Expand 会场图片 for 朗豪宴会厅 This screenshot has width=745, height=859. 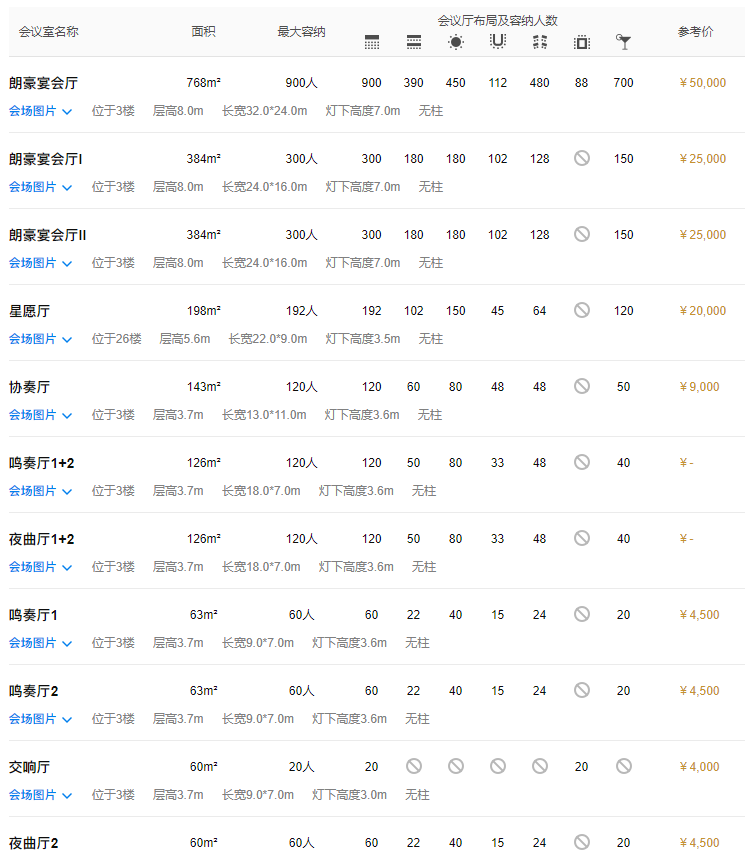[40, 111]
